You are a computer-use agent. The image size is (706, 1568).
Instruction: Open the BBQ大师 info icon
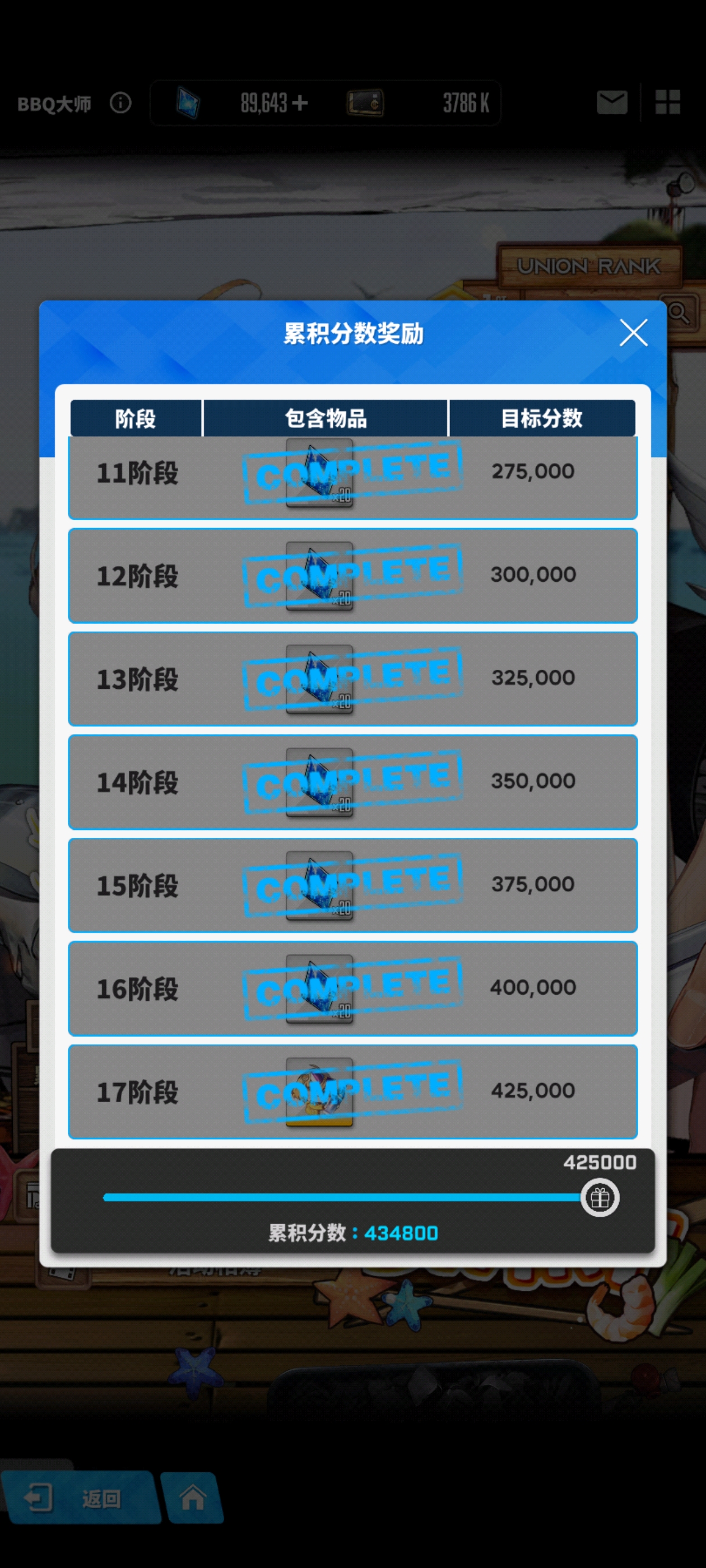pos(120,103)
